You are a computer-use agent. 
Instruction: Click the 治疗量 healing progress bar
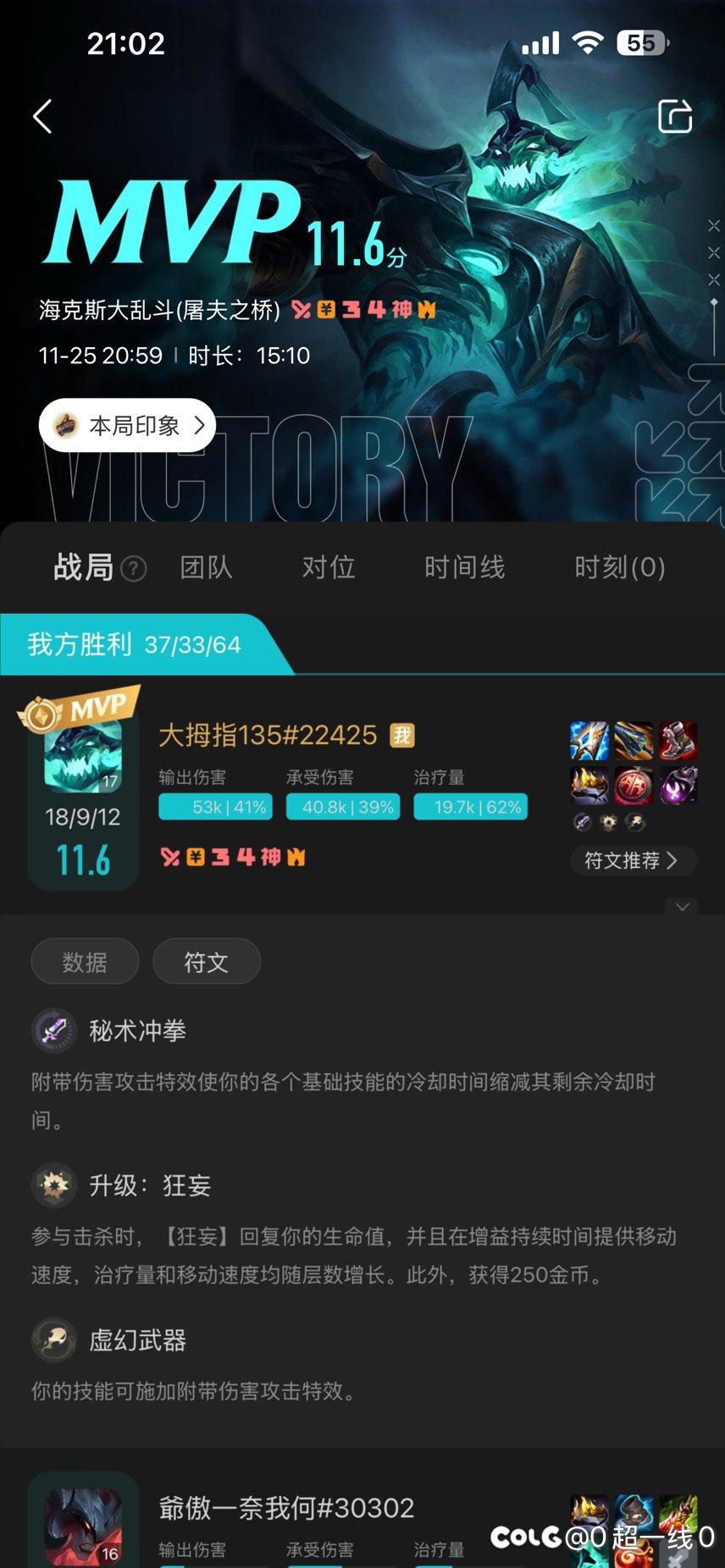(x=470, y=807)
